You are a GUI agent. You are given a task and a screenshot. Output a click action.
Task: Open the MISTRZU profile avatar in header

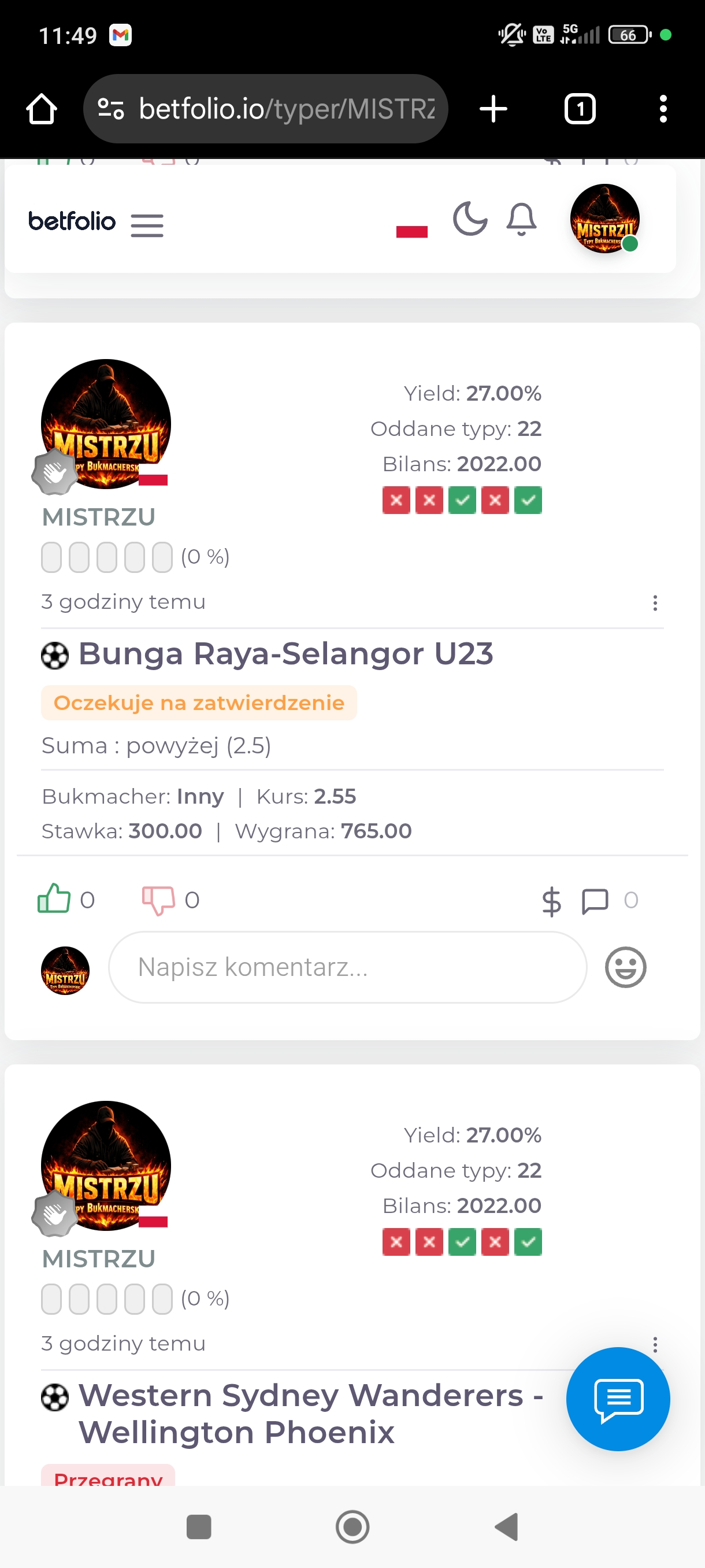pos(604,219)
